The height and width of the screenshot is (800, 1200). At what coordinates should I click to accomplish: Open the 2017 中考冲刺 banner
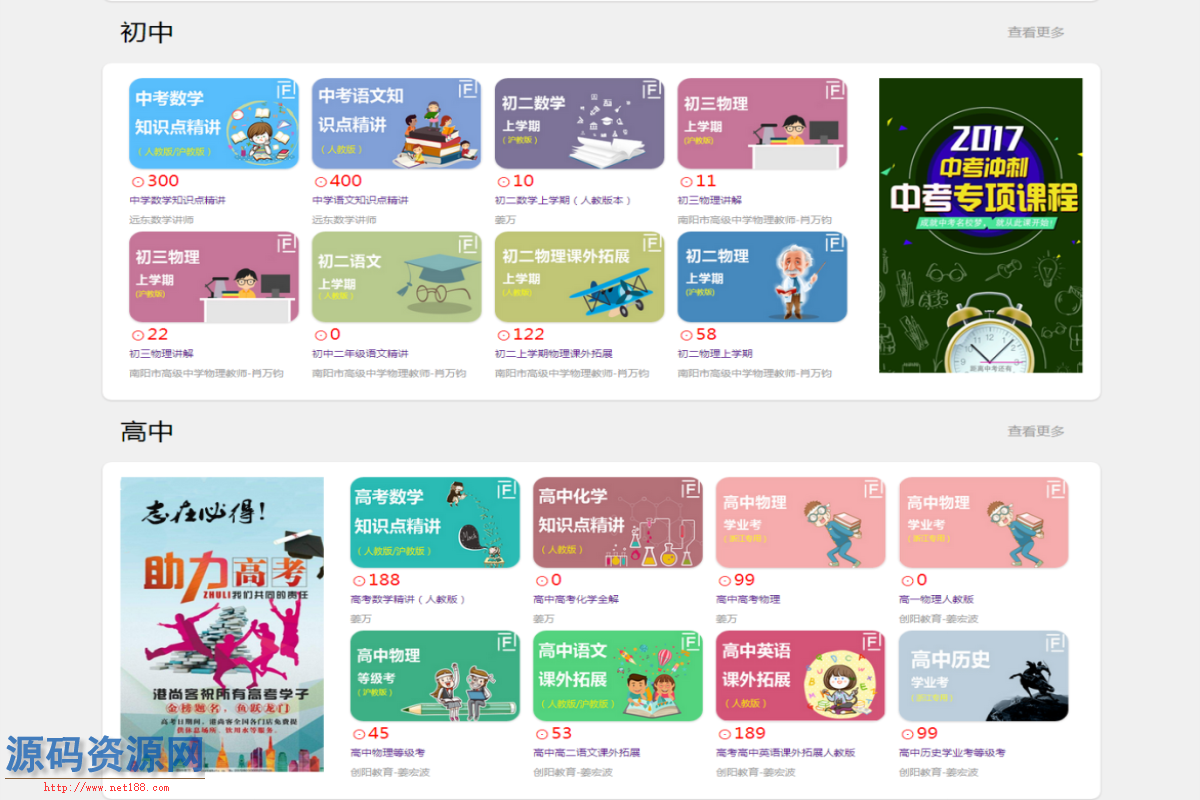(980, 225)
